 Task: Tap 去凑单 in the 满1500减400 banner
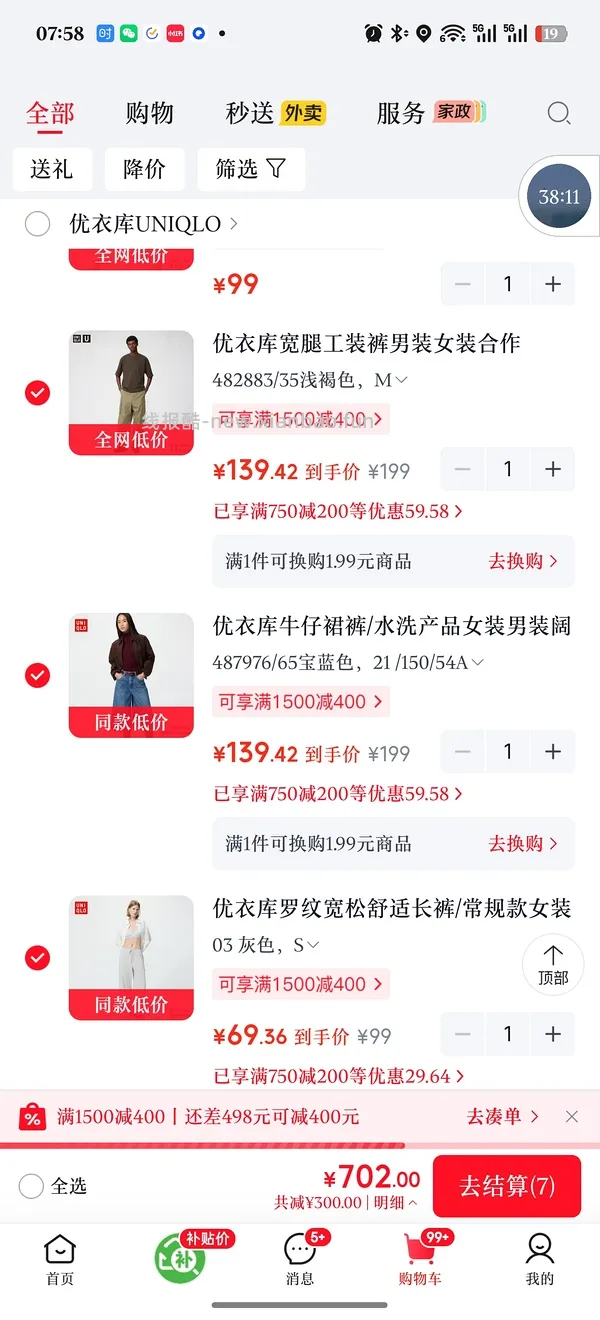[503, 1116]
